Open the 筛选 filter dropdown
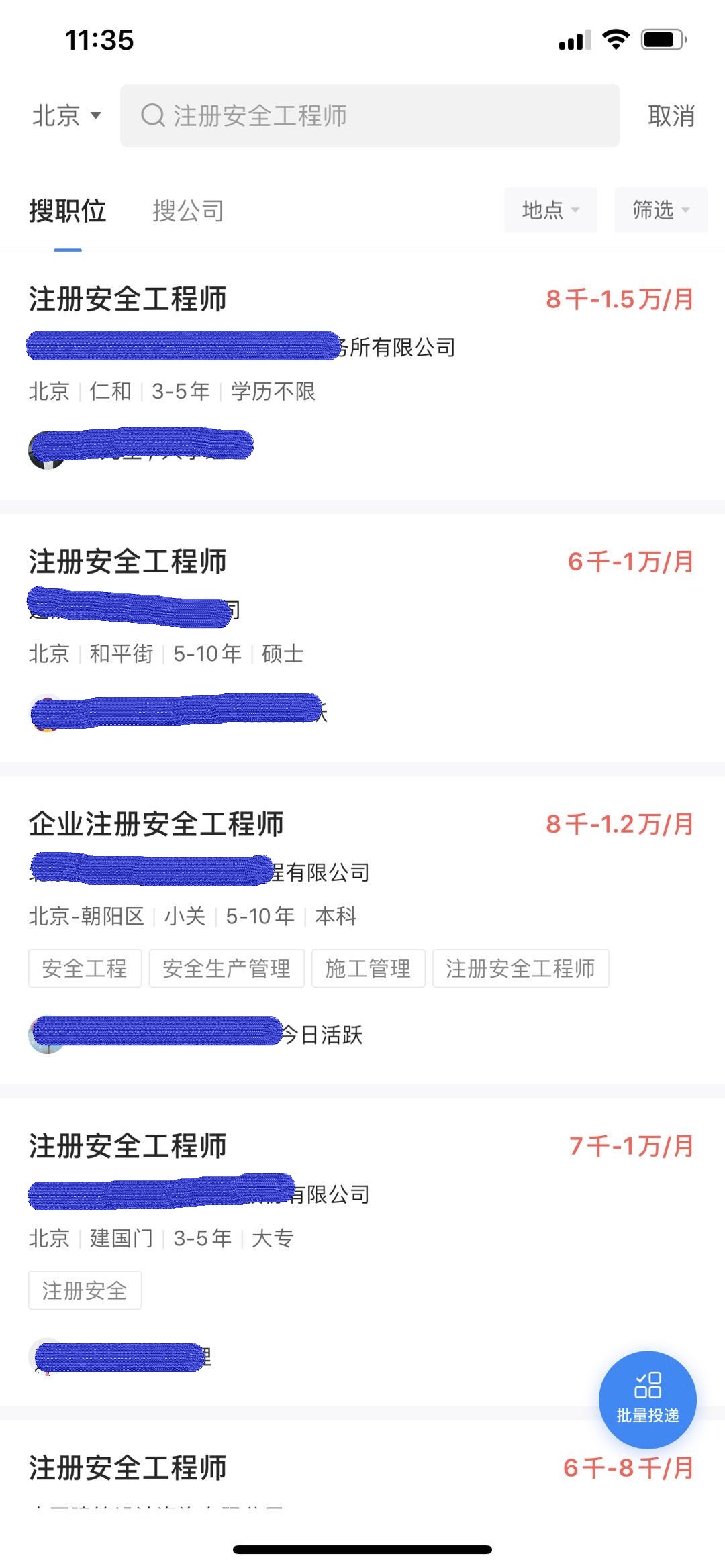Image resolution: width=725 pixels, height=1568 pixels. coord(659,210)
